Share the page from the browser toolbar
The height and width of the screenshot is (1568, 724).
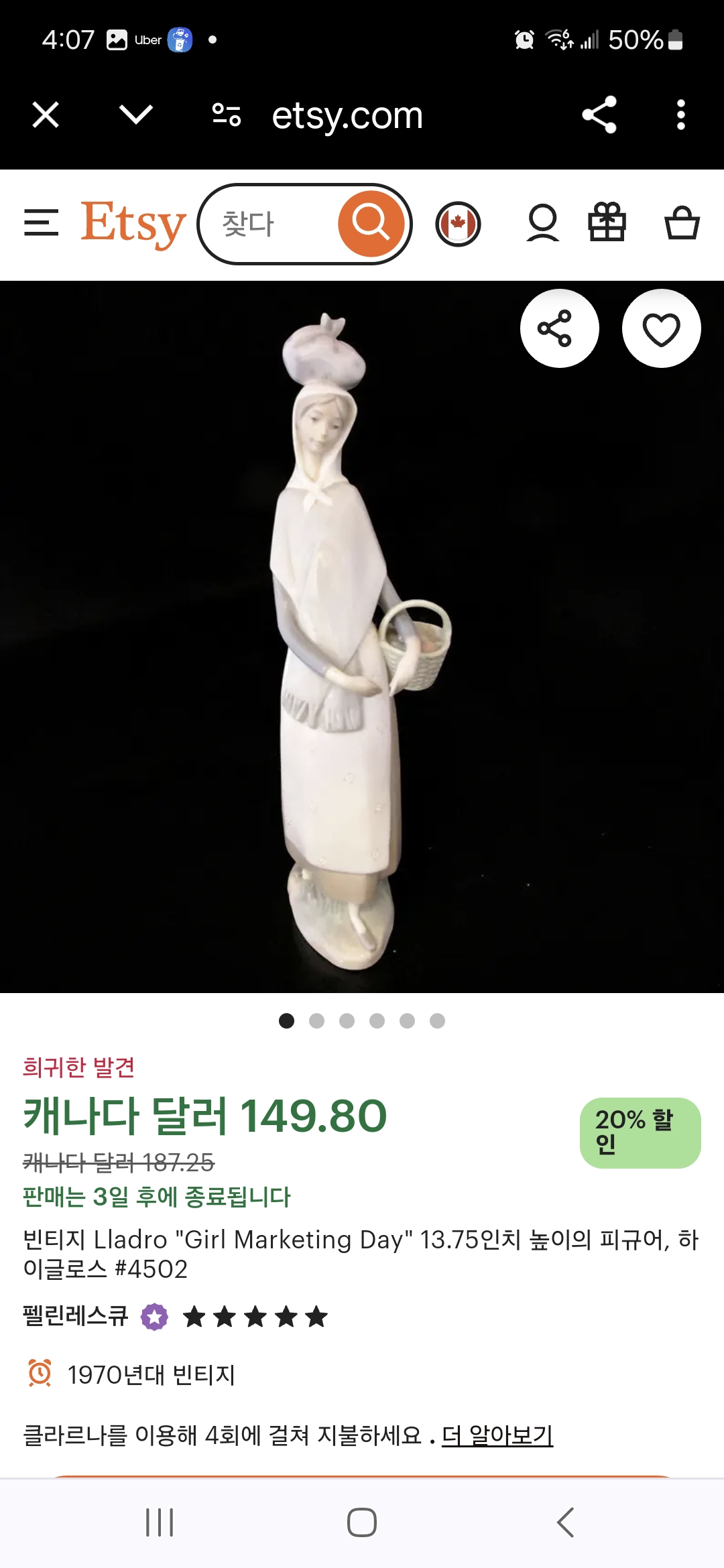[x=599, y=115]
